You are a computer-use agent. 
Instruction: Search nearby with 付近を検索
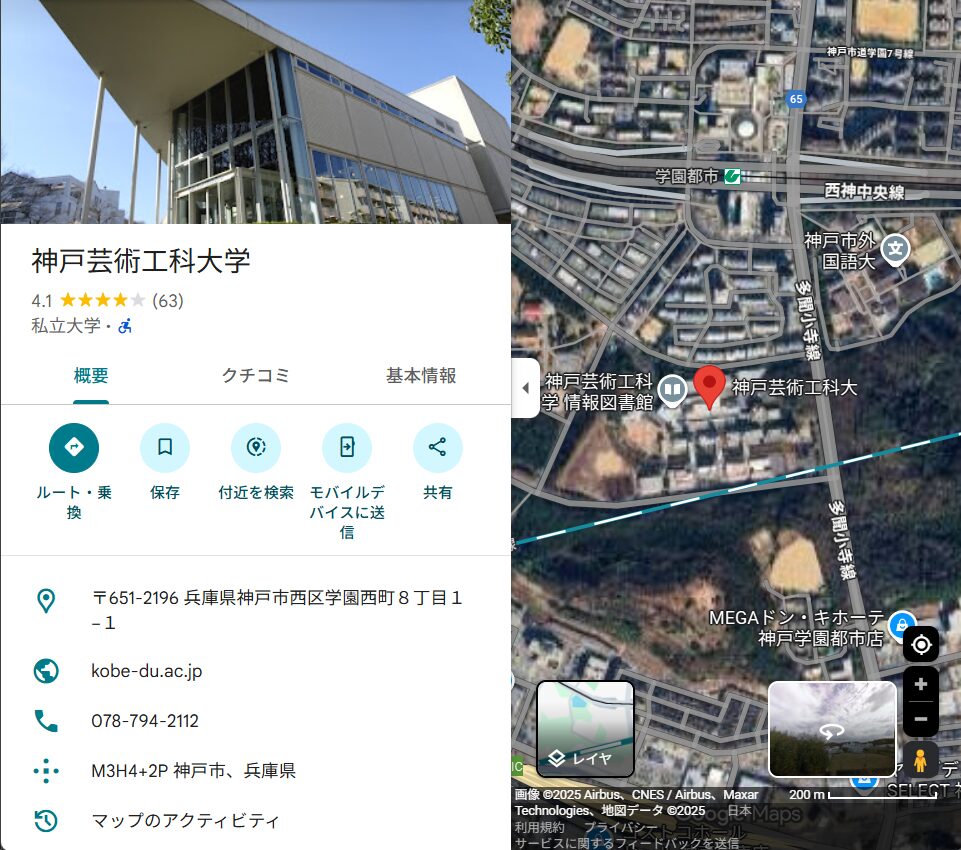(256, 448)
